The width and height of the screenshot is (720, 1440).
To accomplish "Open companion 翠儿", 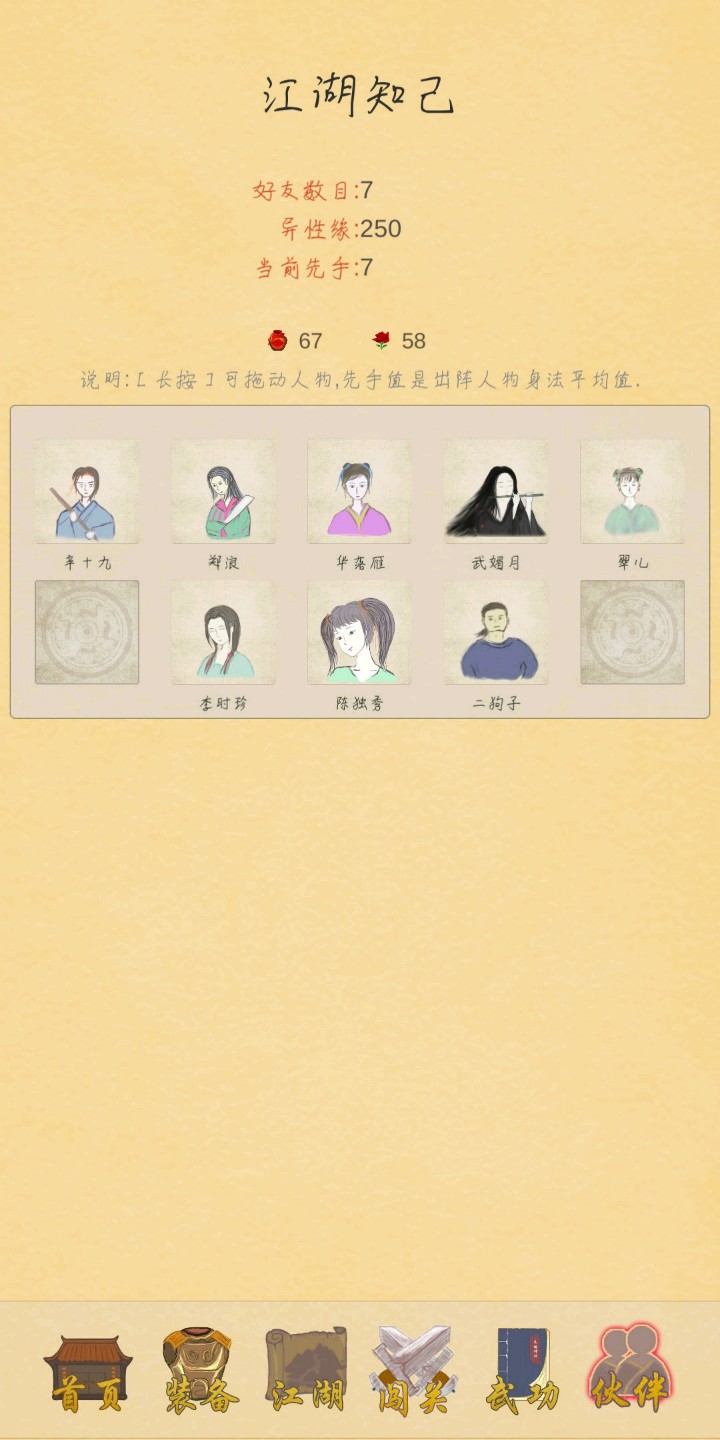I will 632,492.
